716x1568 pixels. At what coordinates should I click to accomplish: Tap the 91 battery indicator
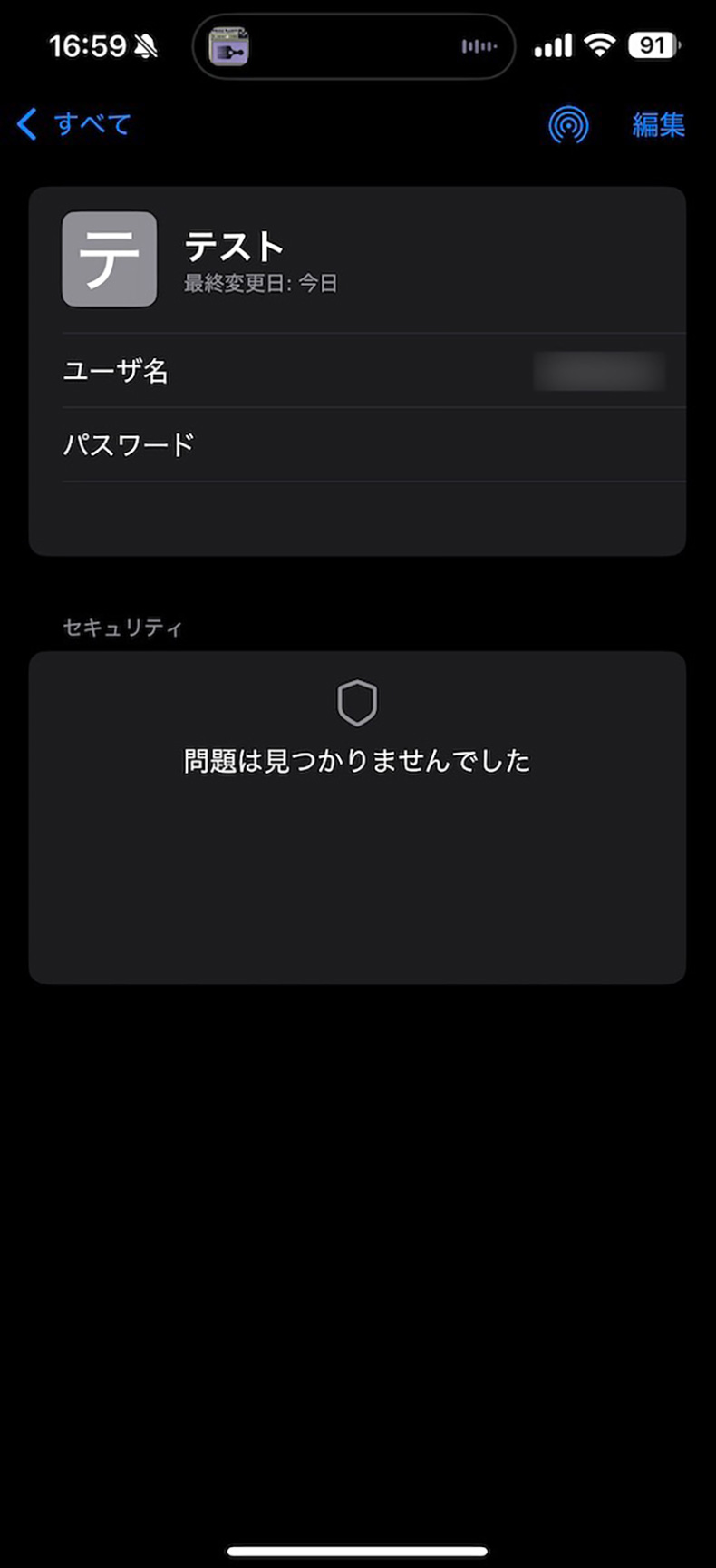(651, 44)
